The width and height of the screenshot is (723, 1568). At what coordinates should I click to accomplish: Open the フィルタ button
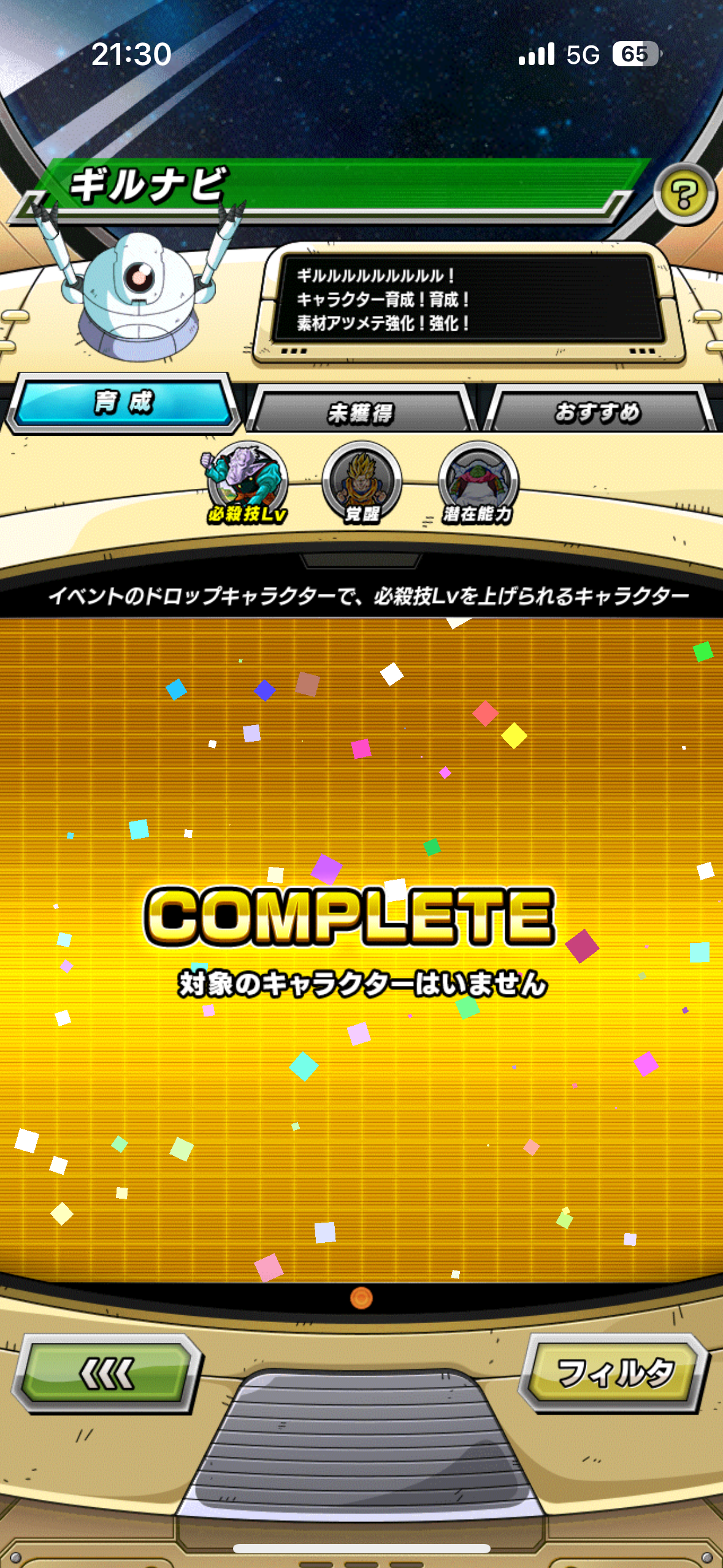pyautogui.click(x=615, y=1372)
